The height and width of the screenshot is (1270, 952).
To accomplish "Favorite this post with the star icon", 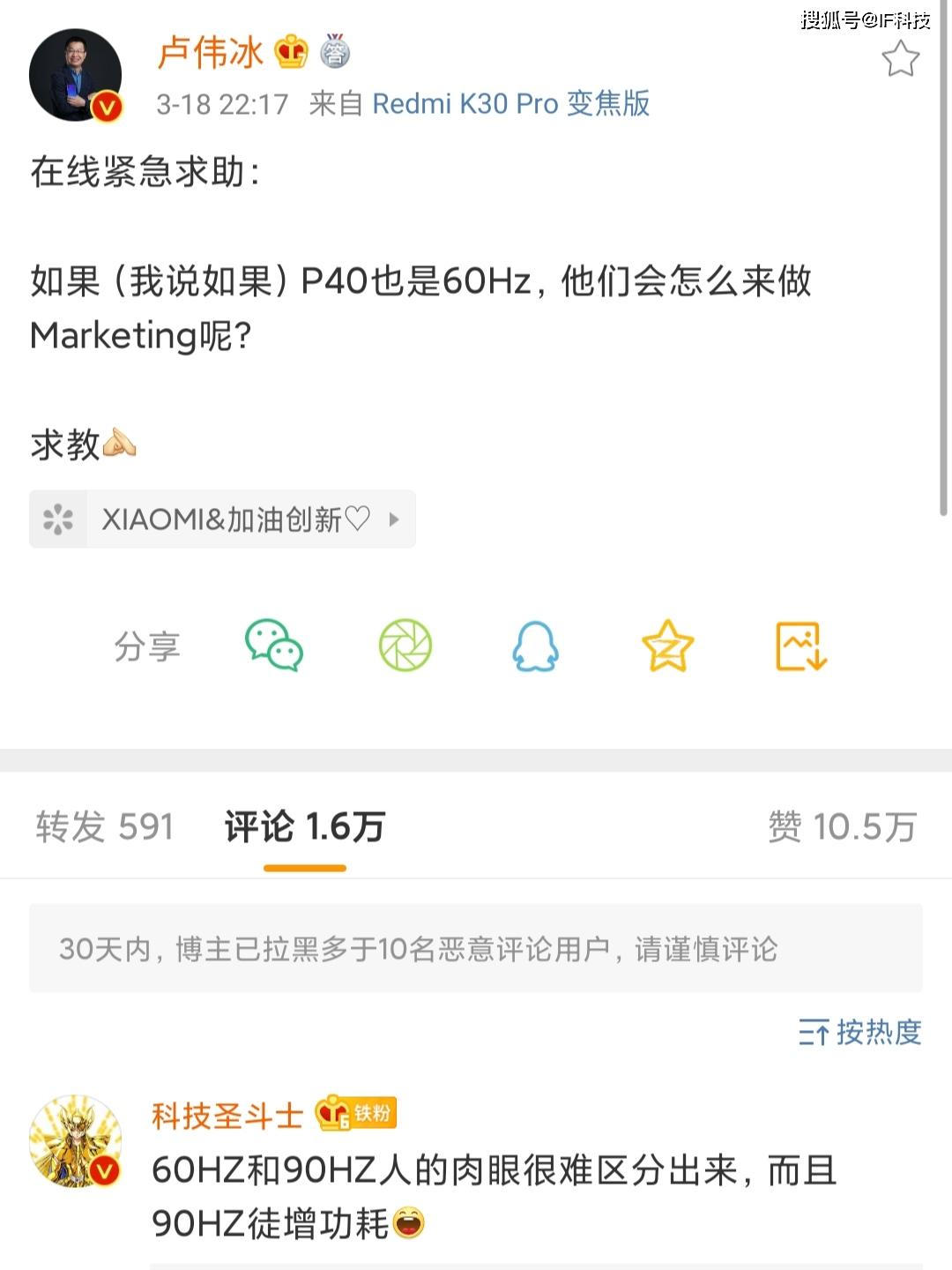I will pyautogui.click(x=900, y=59).
